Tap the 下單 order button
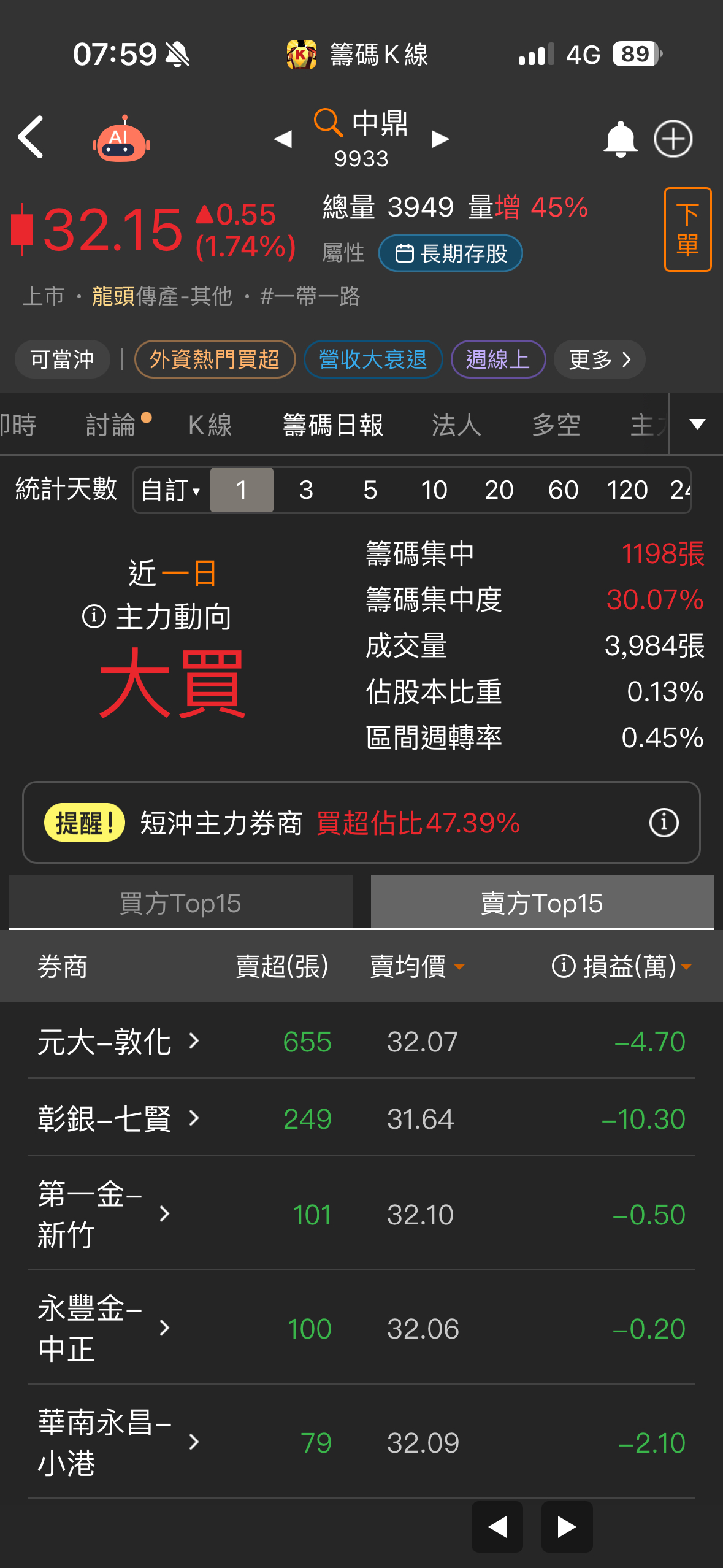The image size is (723, 1568). tap(687, 229)
